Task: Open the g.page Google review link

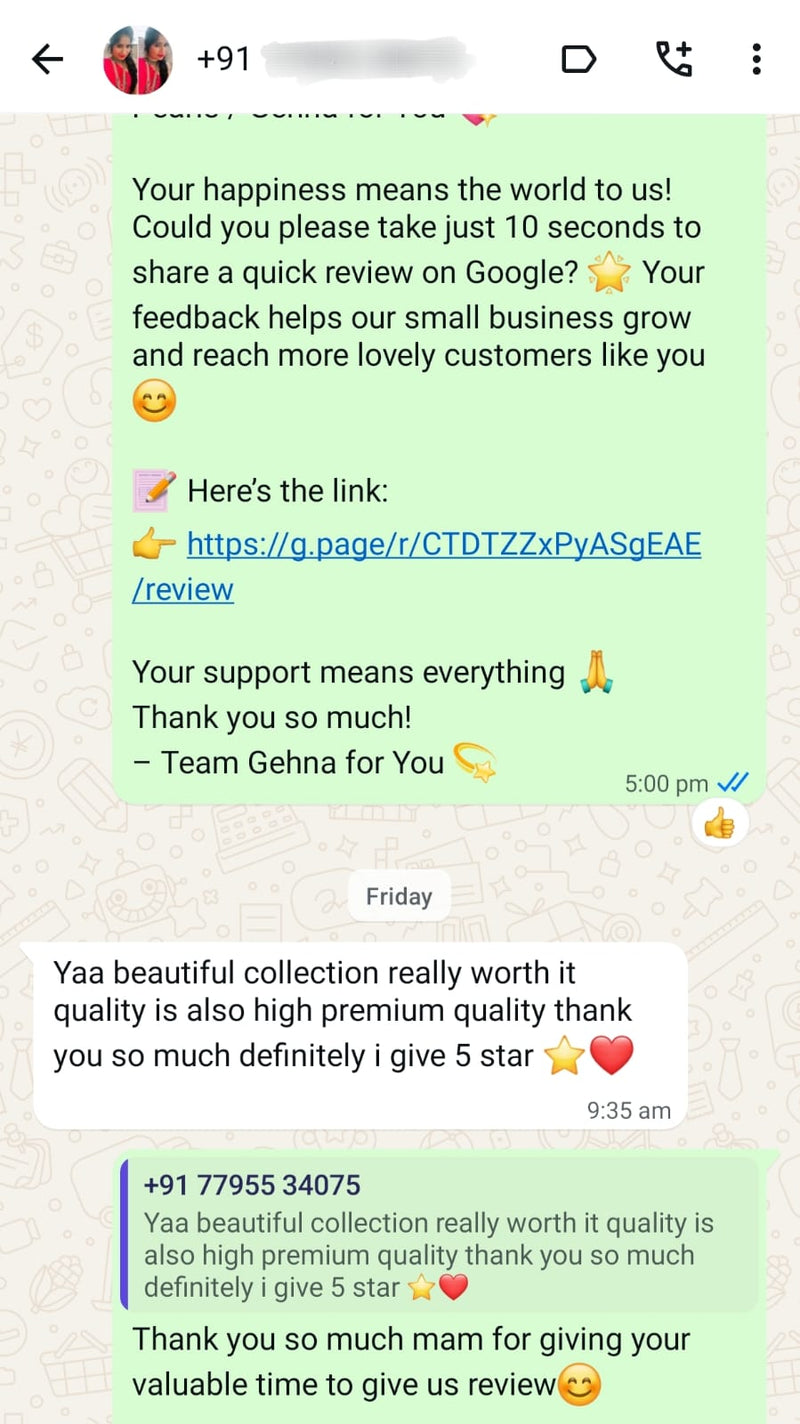Action: pyautogui.click(x=443, y=545)
